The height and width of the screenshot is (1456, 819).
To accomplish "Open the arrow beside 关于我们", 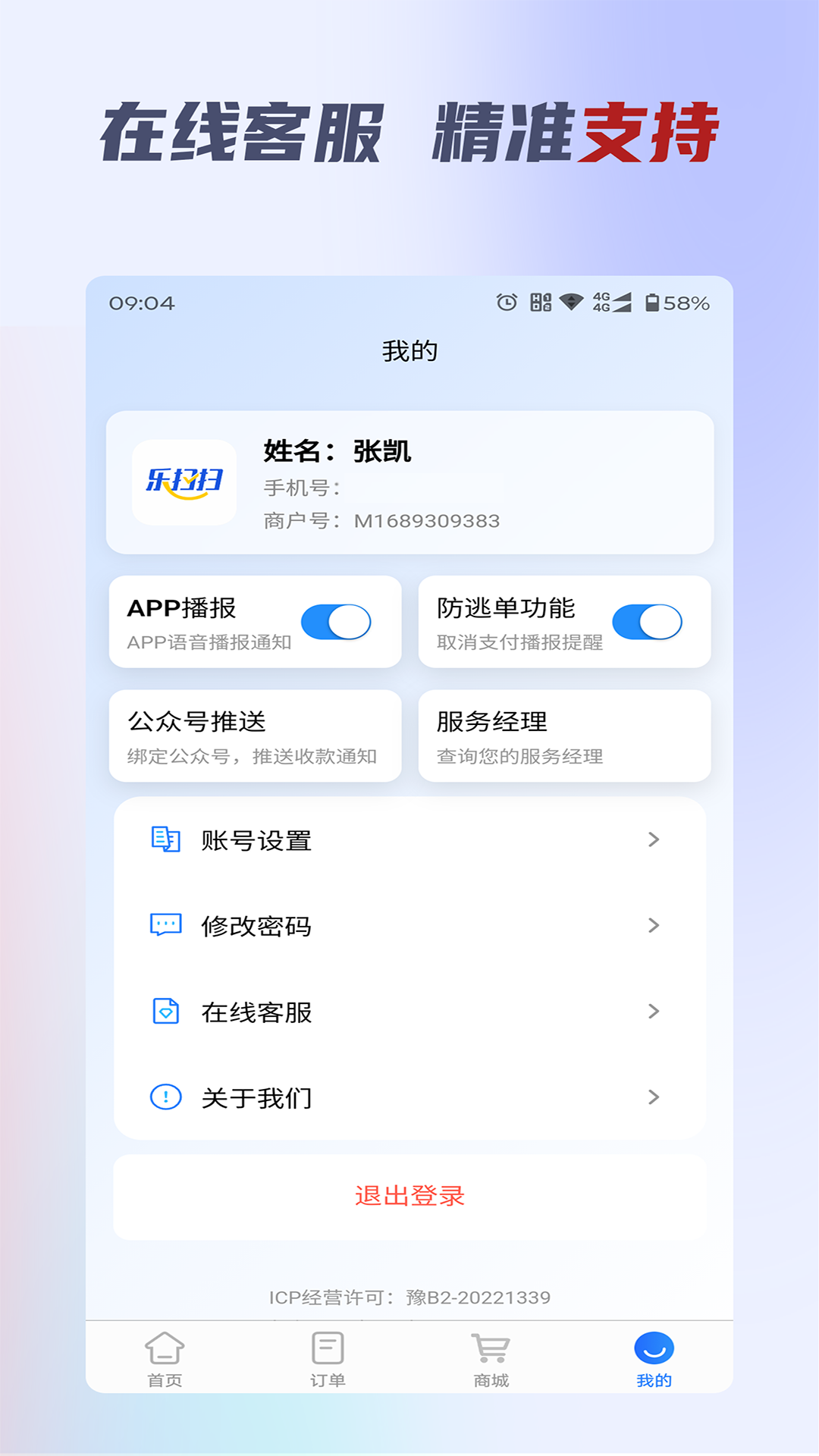I will pyautogui.click(x=653, y=1097).
